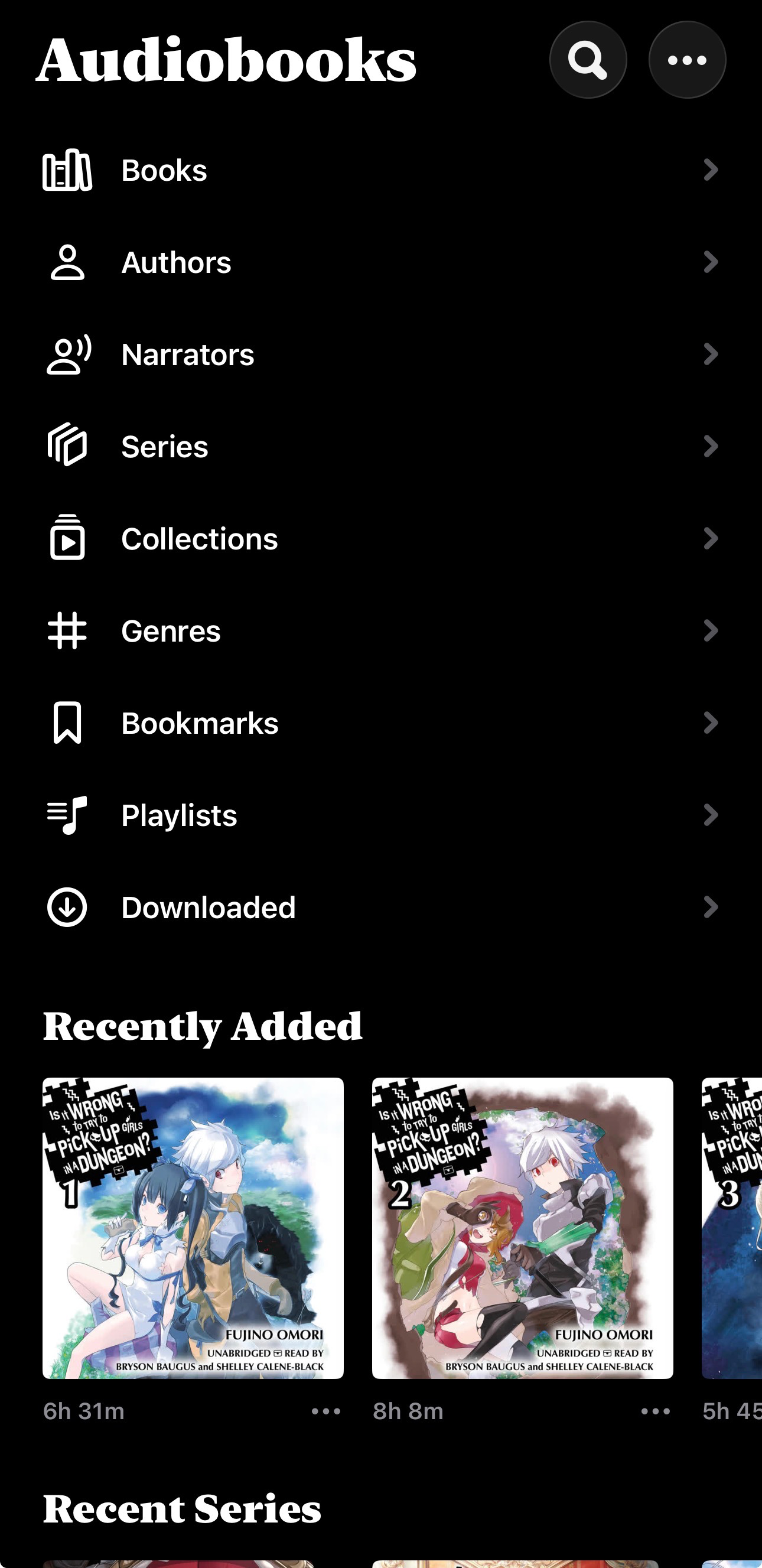Tap options for the 6h 31m audiobook
The width and height of the screenshot is (762, 1568).
tap(325, 1411)
